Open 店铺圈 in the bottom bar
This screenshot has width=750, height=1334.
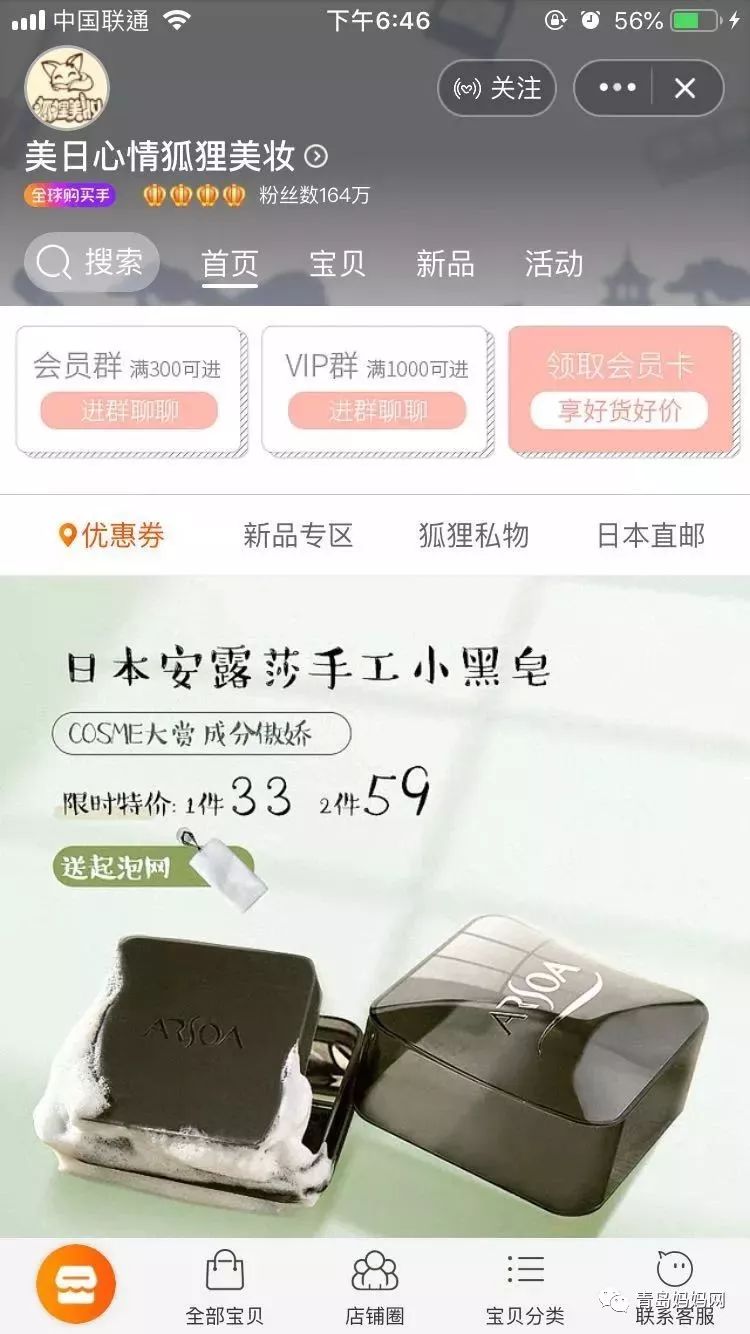pyautogui.click(x=375, y=1286)
